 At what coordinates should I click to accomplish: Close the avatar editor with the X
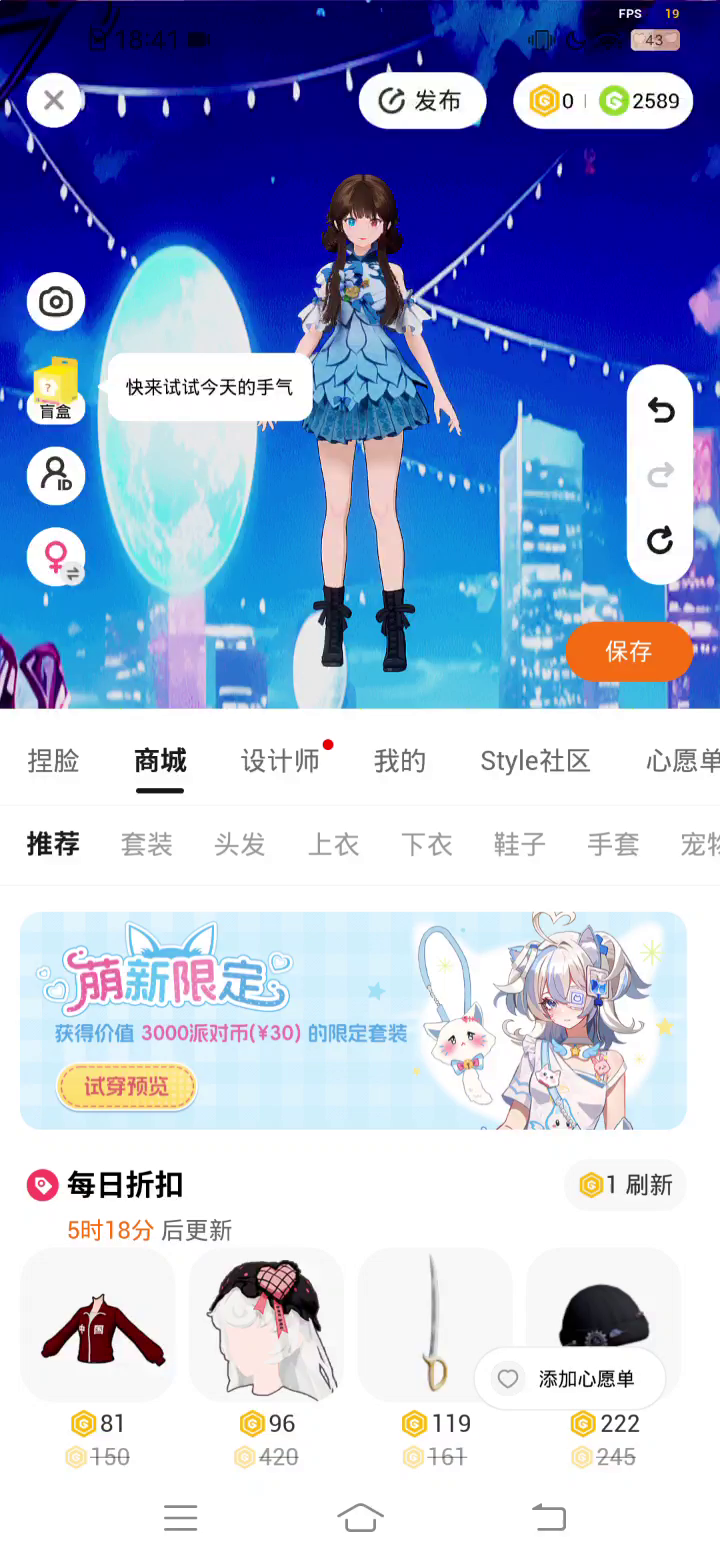pos(54,100)
